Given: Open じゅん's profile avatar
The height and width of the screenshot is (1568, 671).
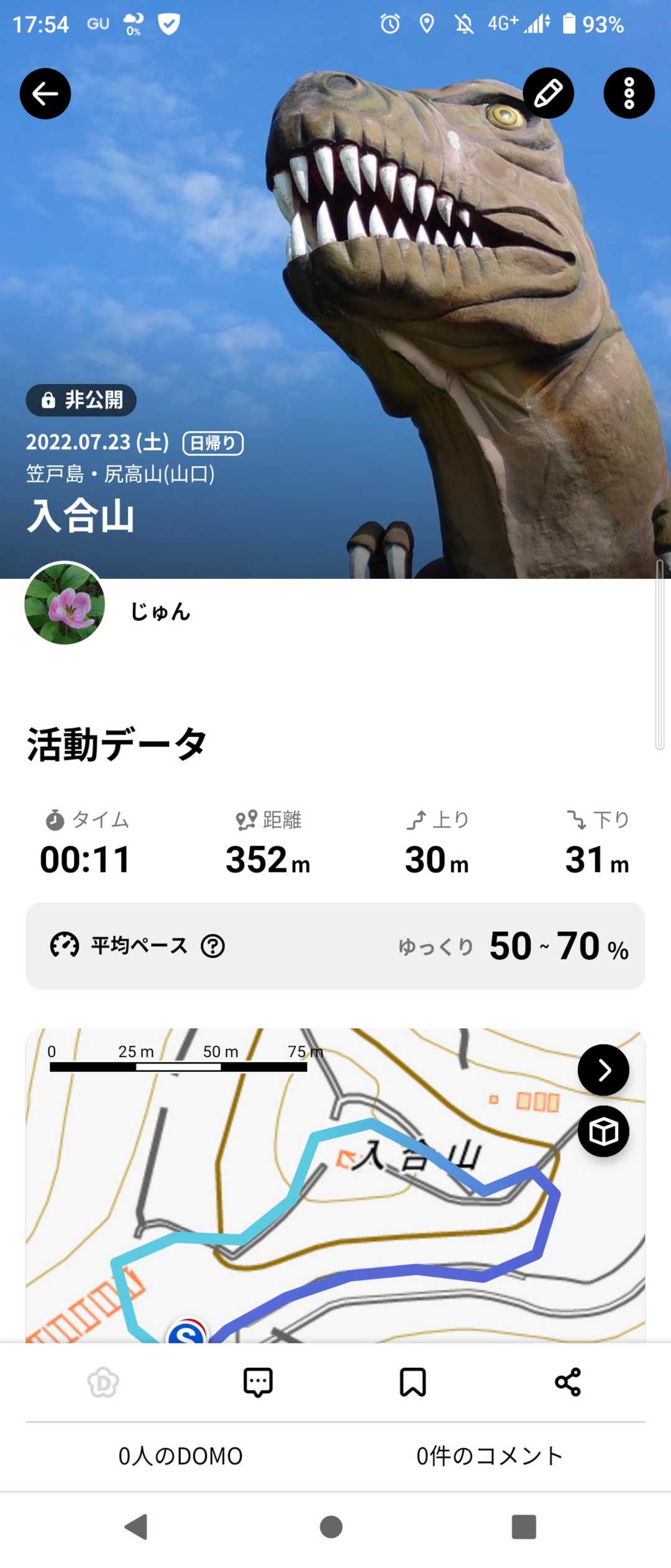Looking at the screenshot, I should [x=65, y=604].
